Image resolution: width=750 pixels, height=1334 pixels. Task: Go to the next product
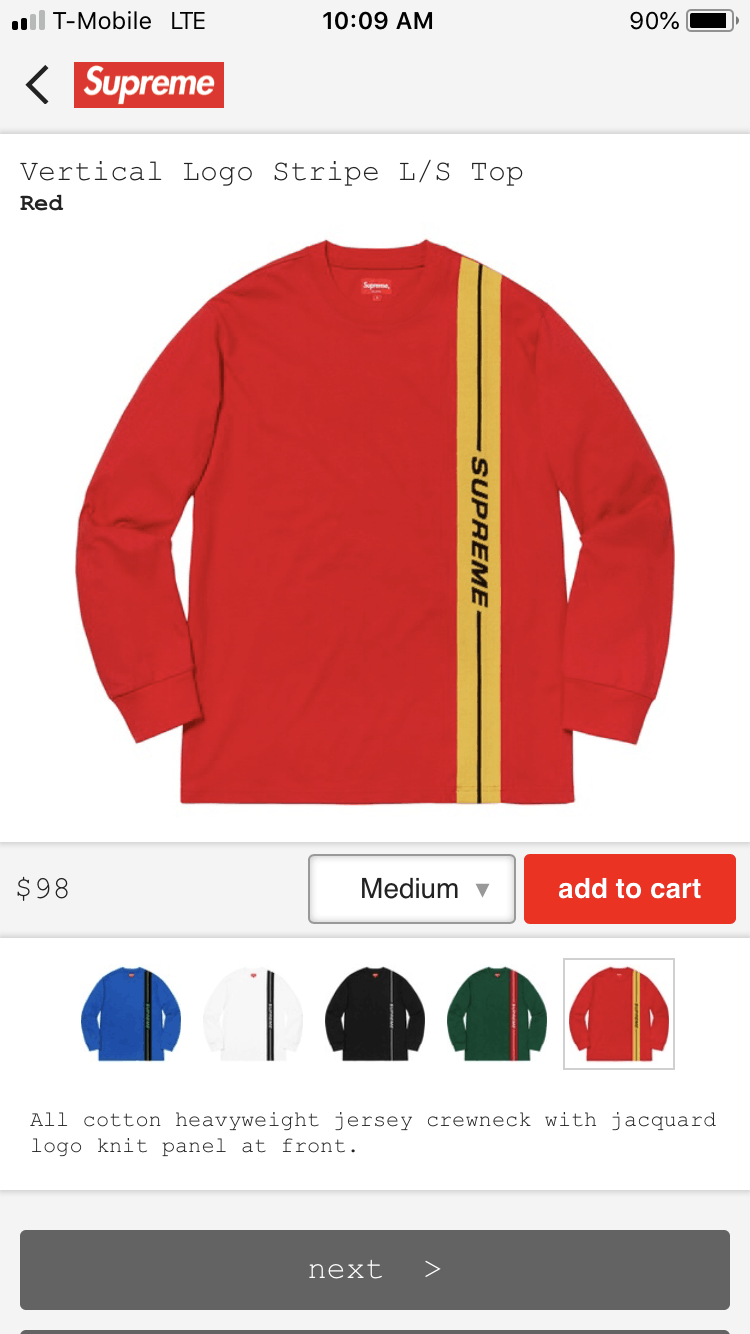click(x=375, y=1269)
